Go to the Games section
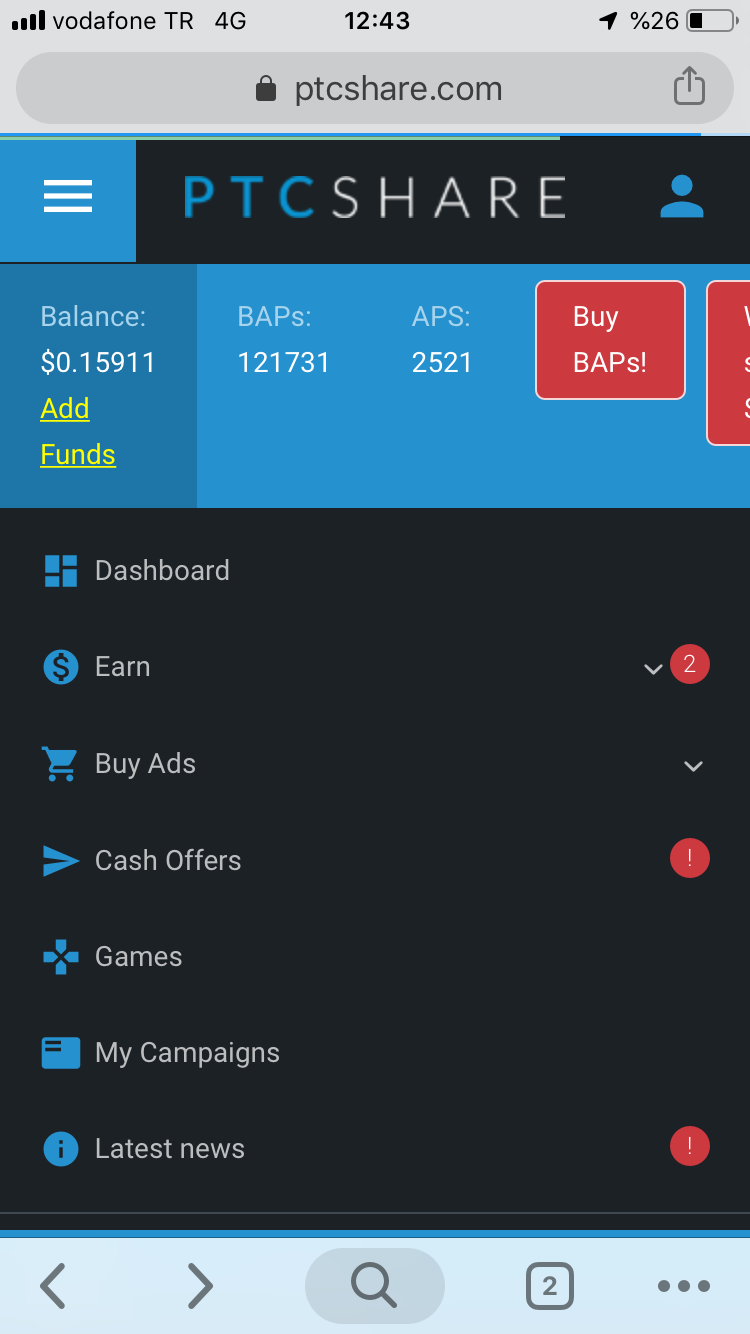 pos(138,957)
